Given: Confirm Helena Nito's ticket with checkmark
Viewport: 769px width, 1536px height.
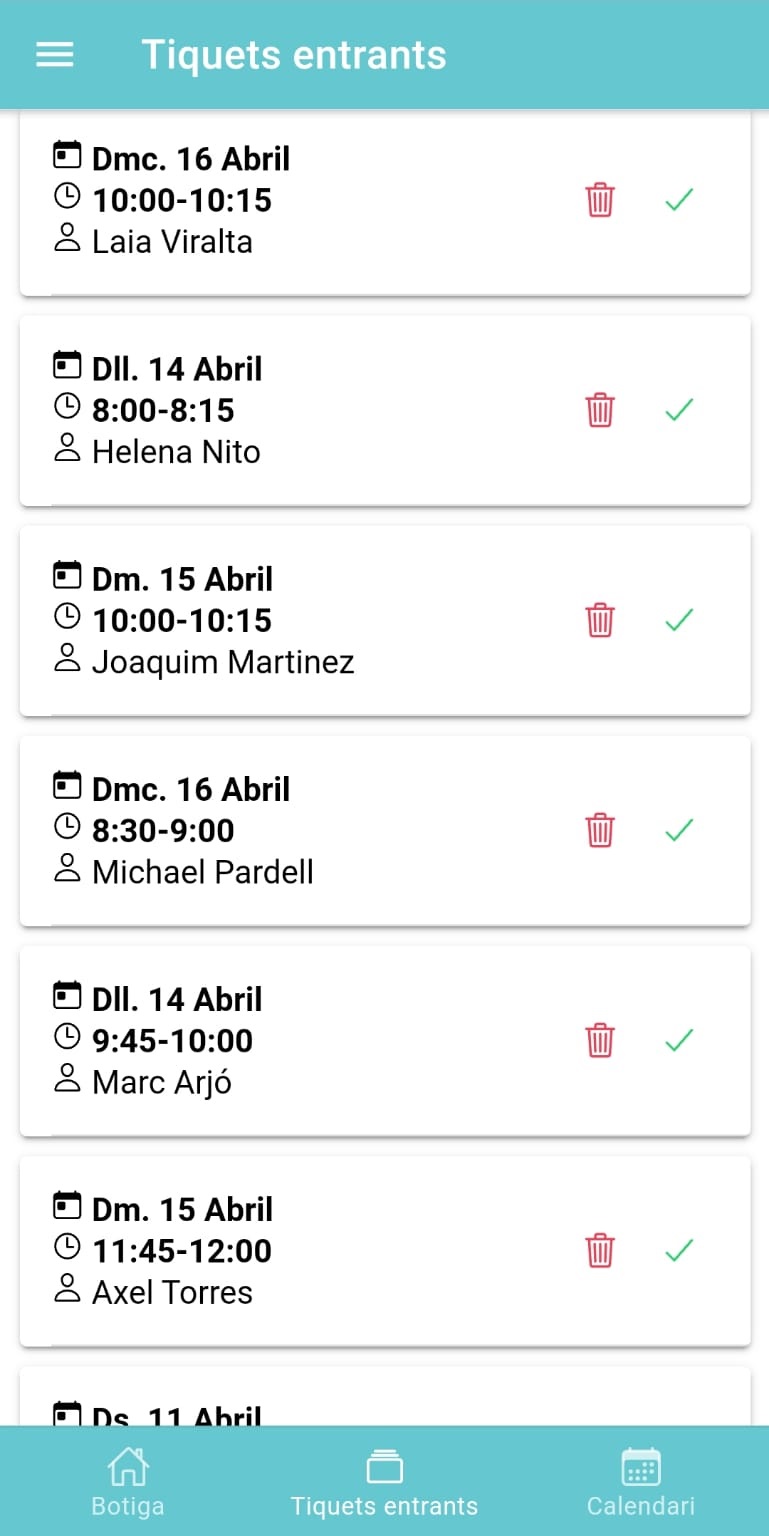Looking at the screenshot, I should 679,410.
